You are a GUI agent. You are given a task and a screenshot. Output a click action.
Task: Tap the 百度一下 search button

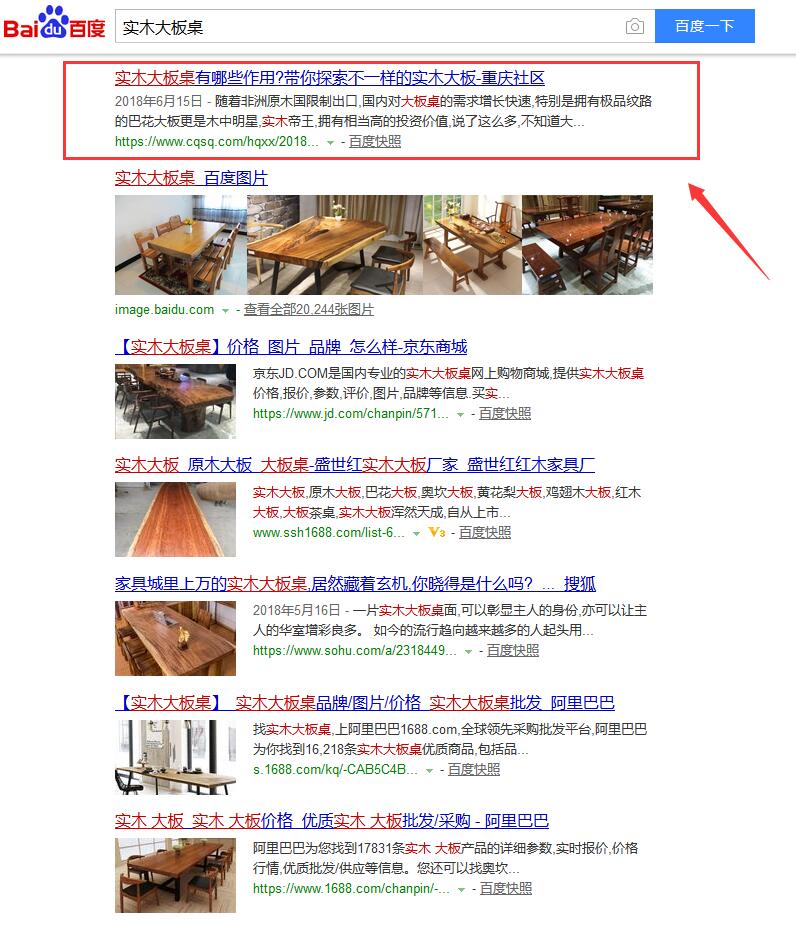point(704,27)
